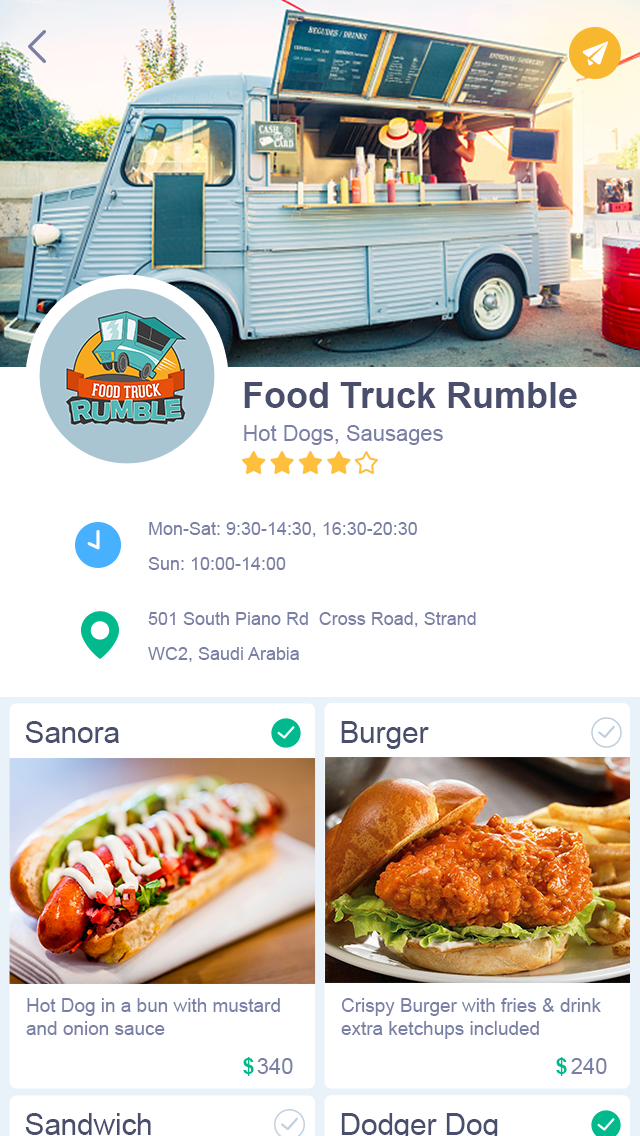Select the Burger item checkmark
This screenshot has height=1136, width=640.
(606, 733)
